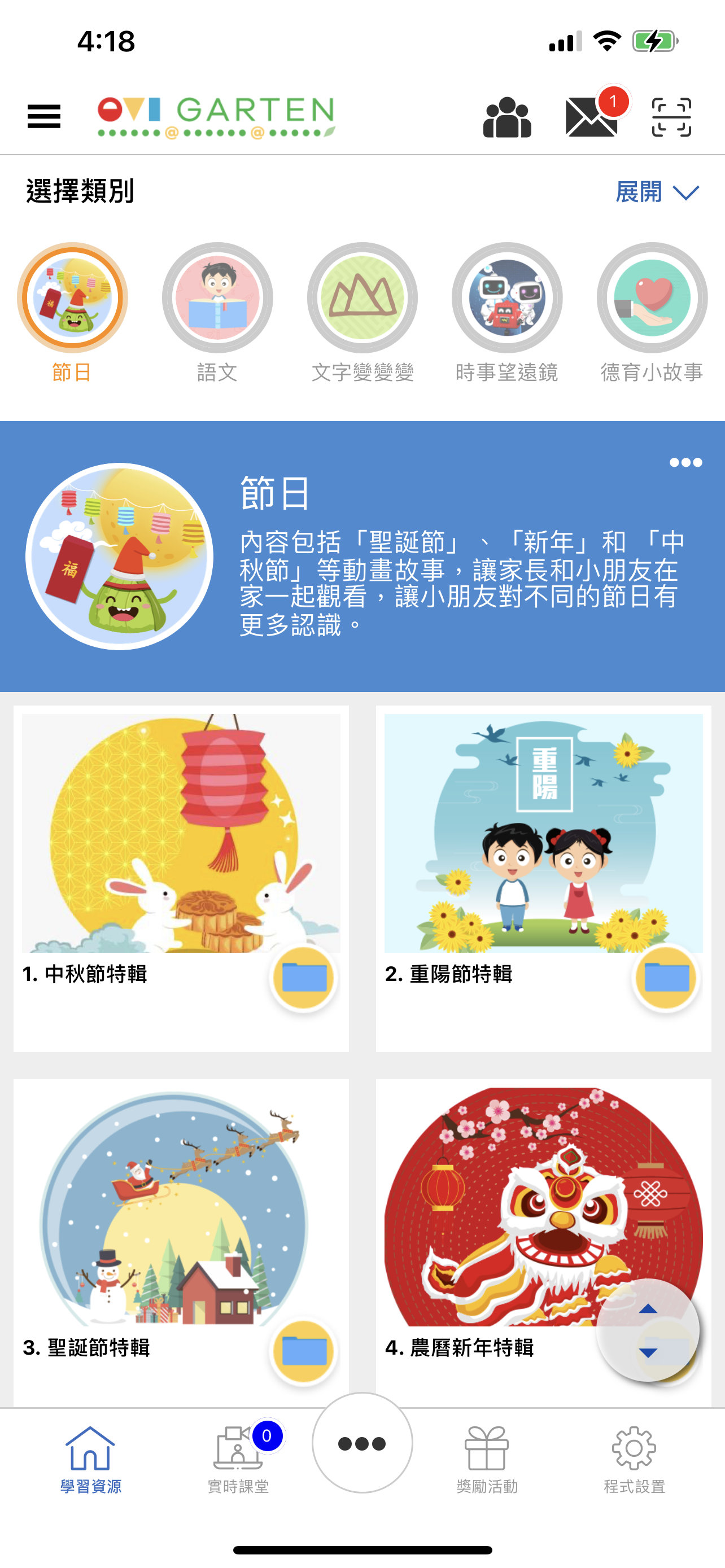Viewport: 725px width, 1568px height.
Task: Switch to the 時事望遠鏡 category
Action: (x=506, y=297)
